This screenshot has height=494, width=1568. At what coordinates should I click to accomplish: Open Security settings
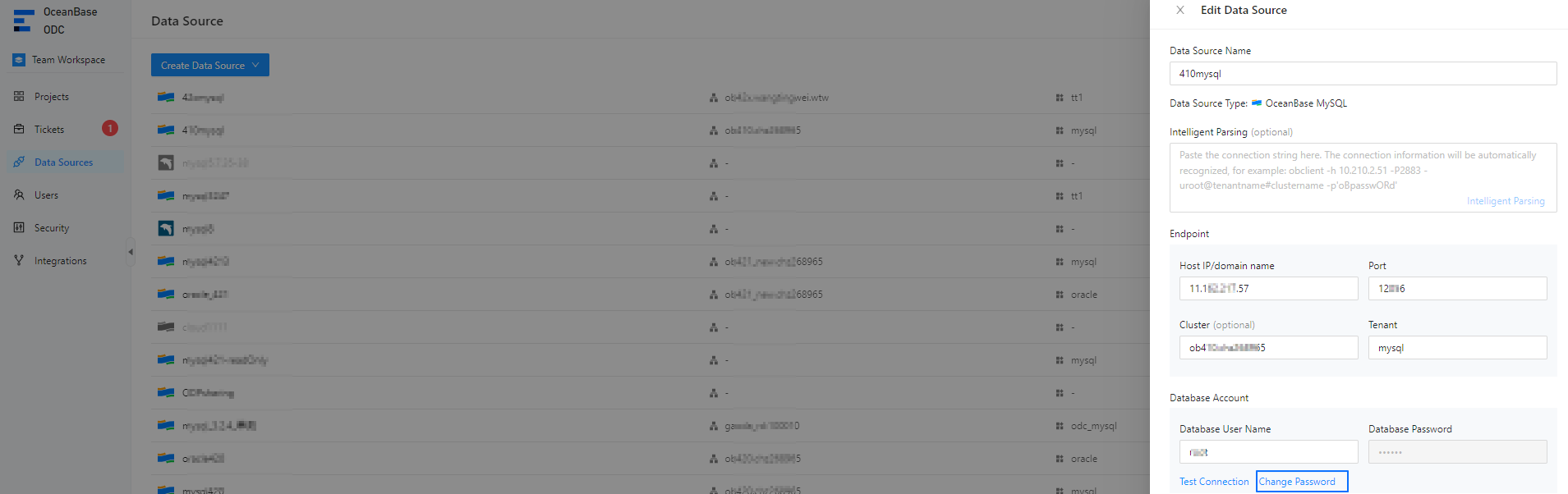[51, 228]
